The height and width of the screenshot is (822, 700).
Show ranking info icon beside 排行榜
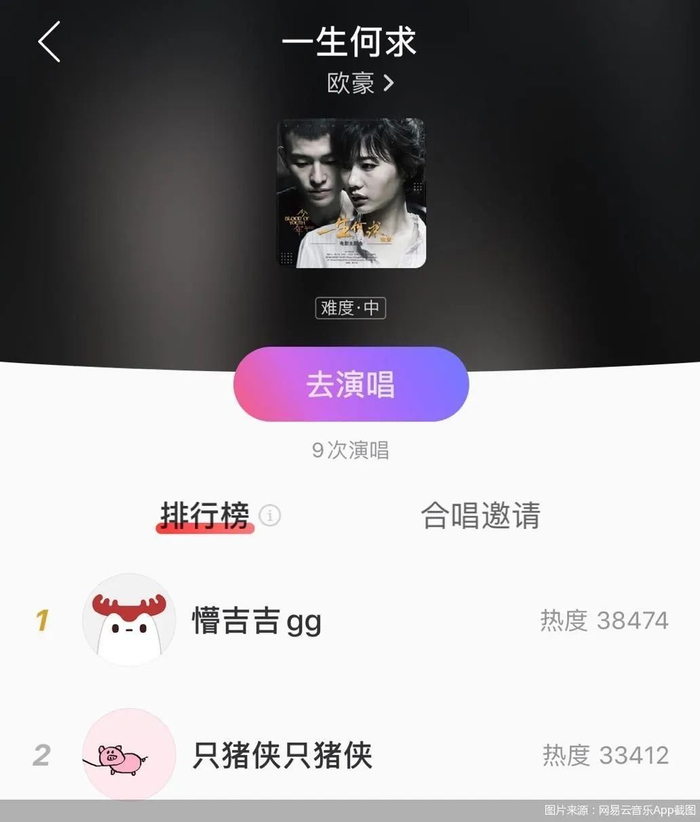tap(270, 515)
